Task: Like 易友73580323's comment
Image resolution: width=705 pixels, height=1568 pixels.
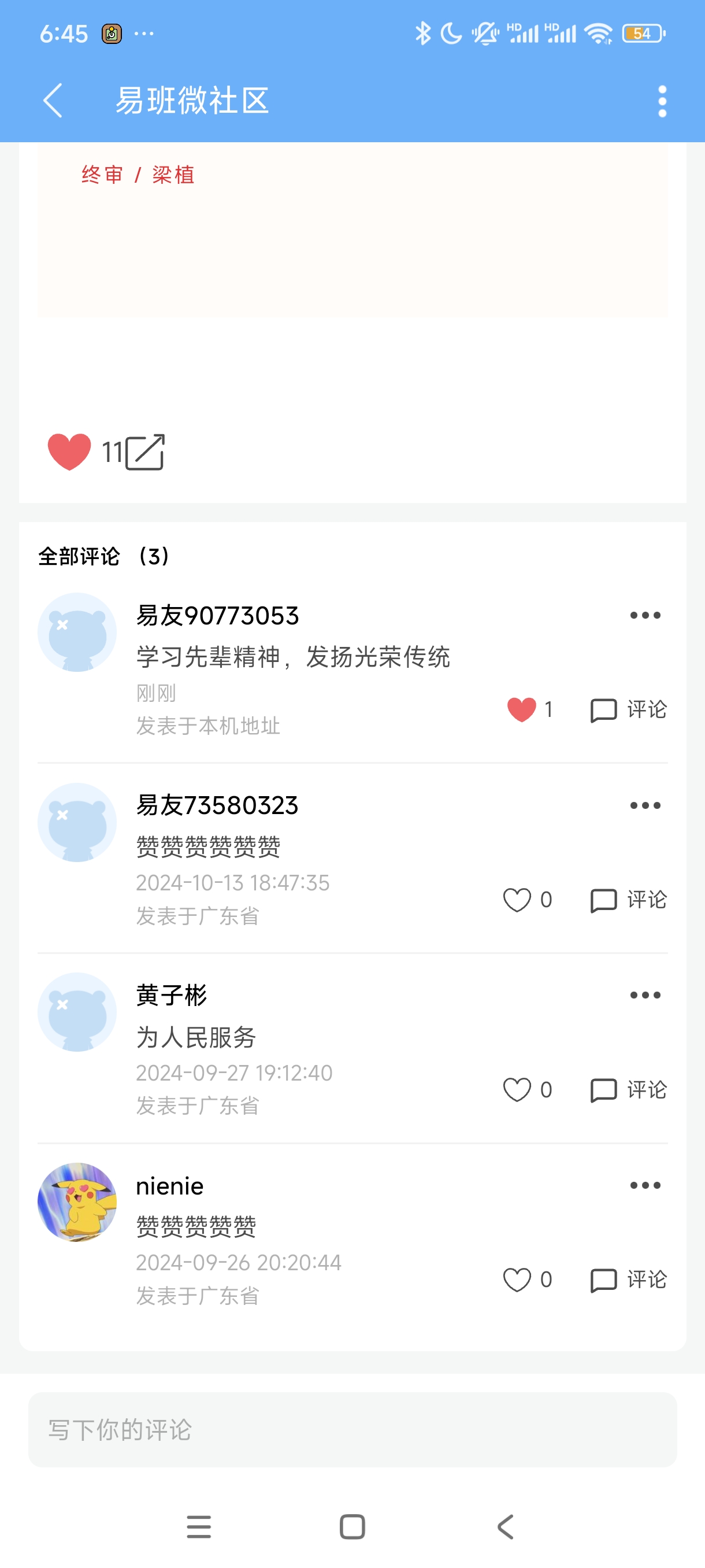Action: [517, 900]
